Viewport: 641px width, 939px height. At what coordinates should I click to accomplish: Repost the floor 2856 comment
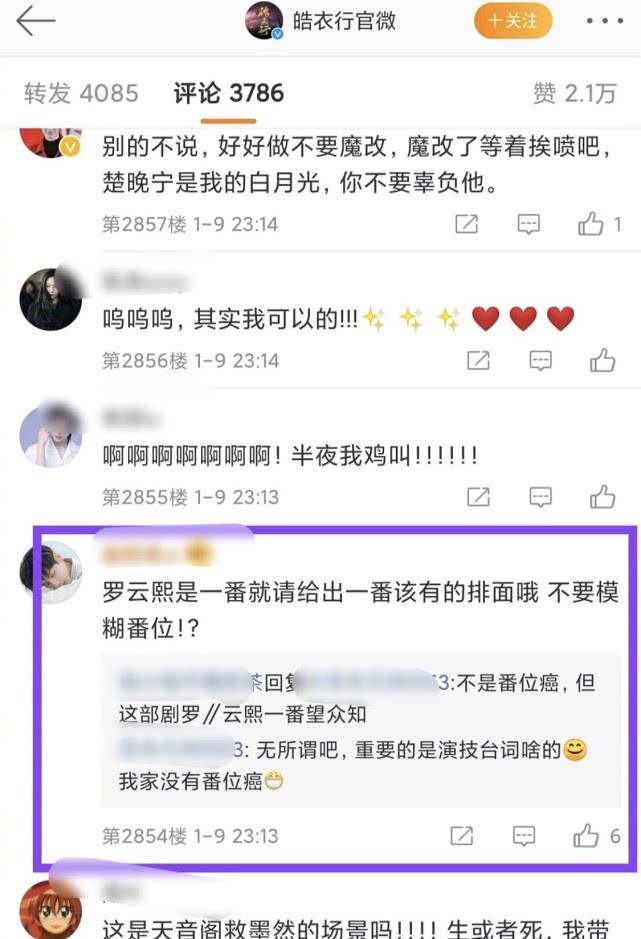point(479,360)
